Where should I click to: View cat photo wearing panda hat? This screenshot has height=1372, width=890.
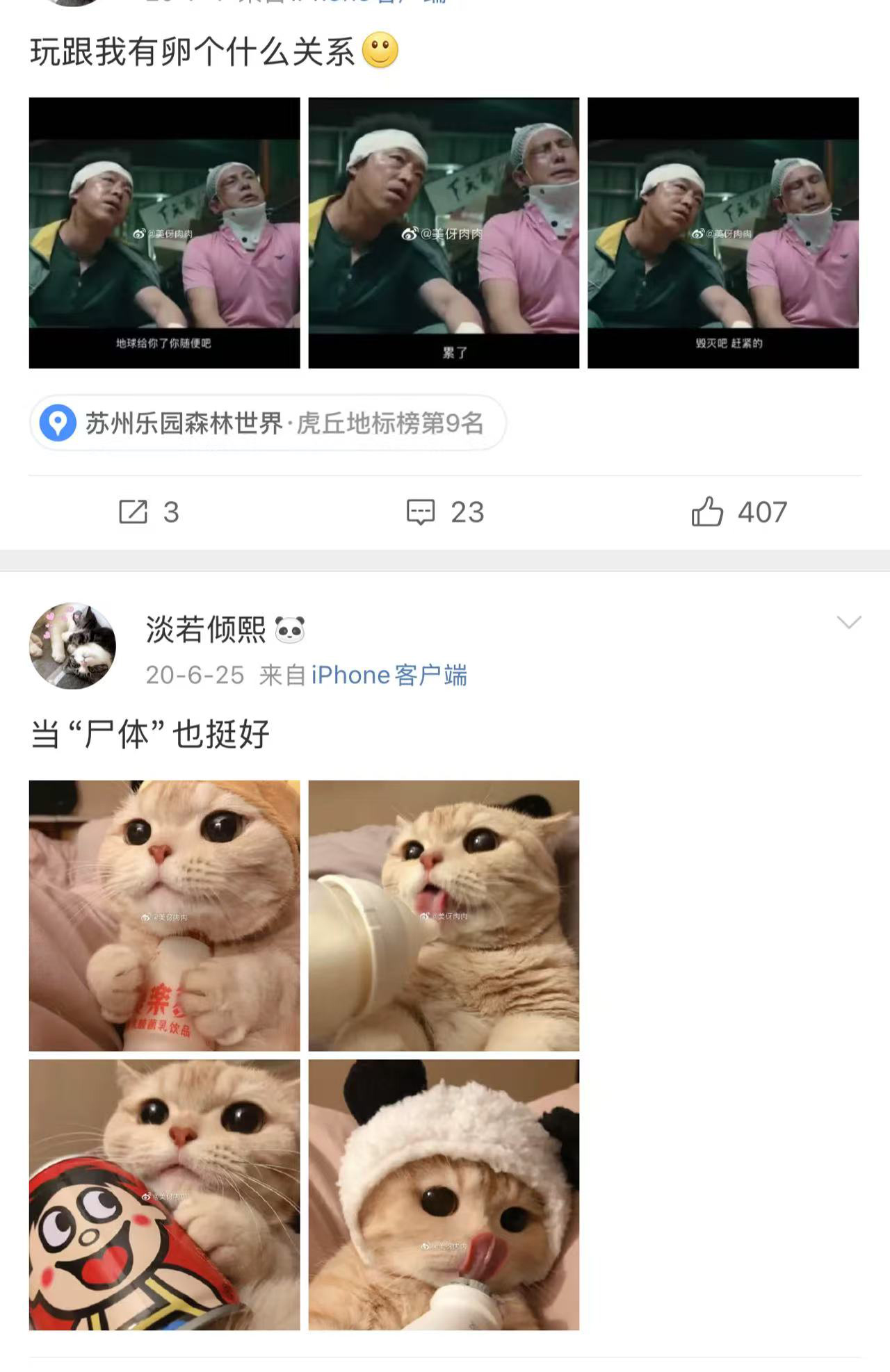tap(444, 1195)
